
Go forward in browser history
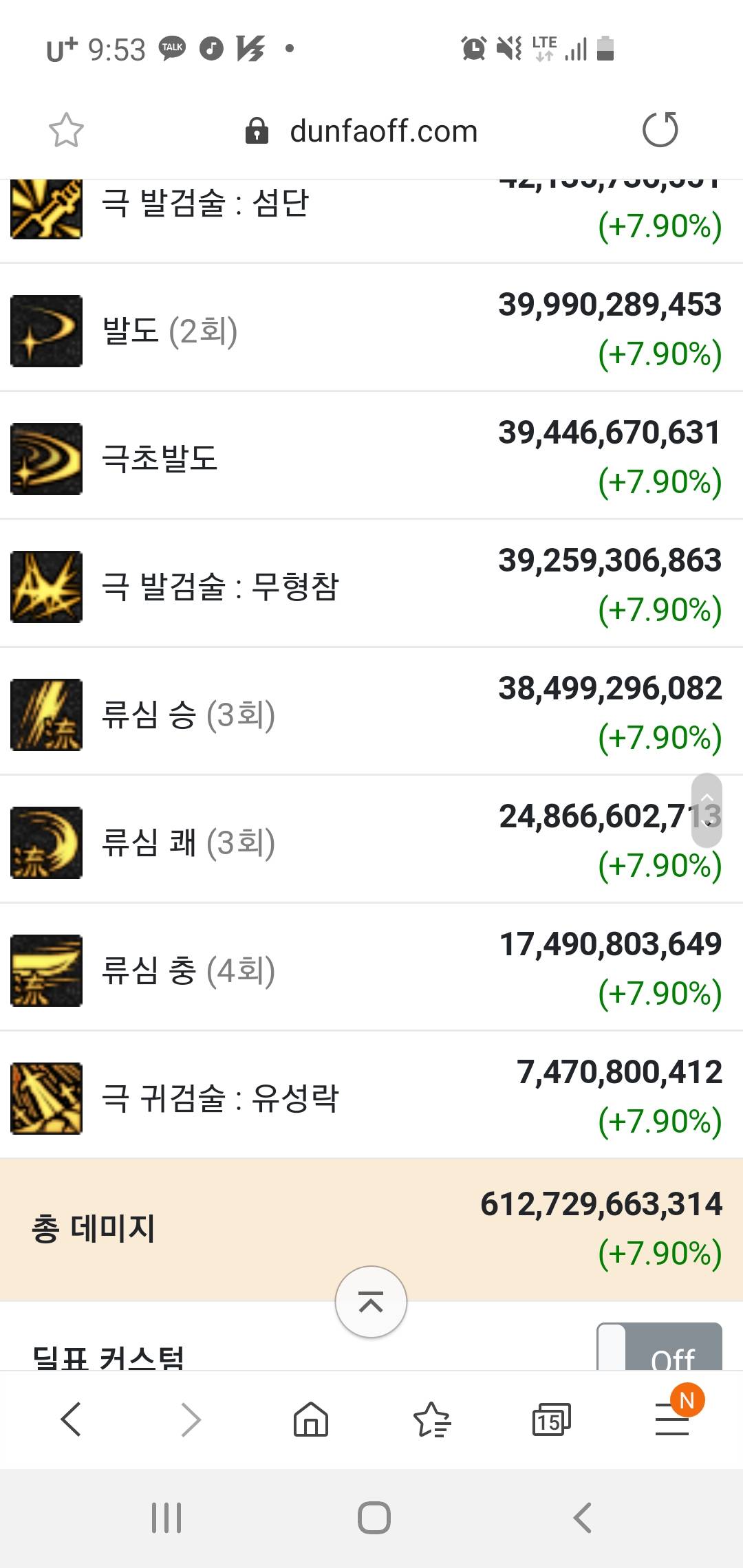191,1419
